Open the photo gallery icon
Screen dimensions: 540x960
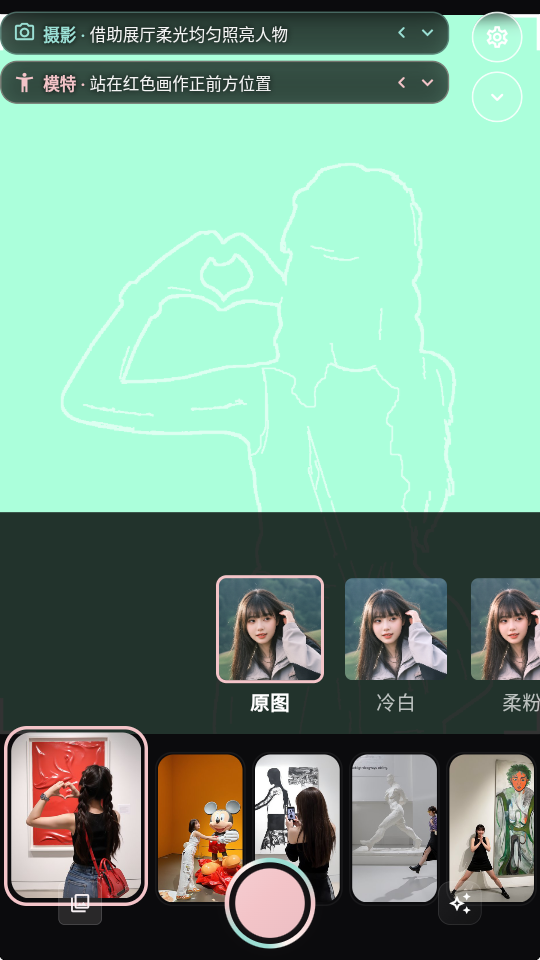(80, 903)
